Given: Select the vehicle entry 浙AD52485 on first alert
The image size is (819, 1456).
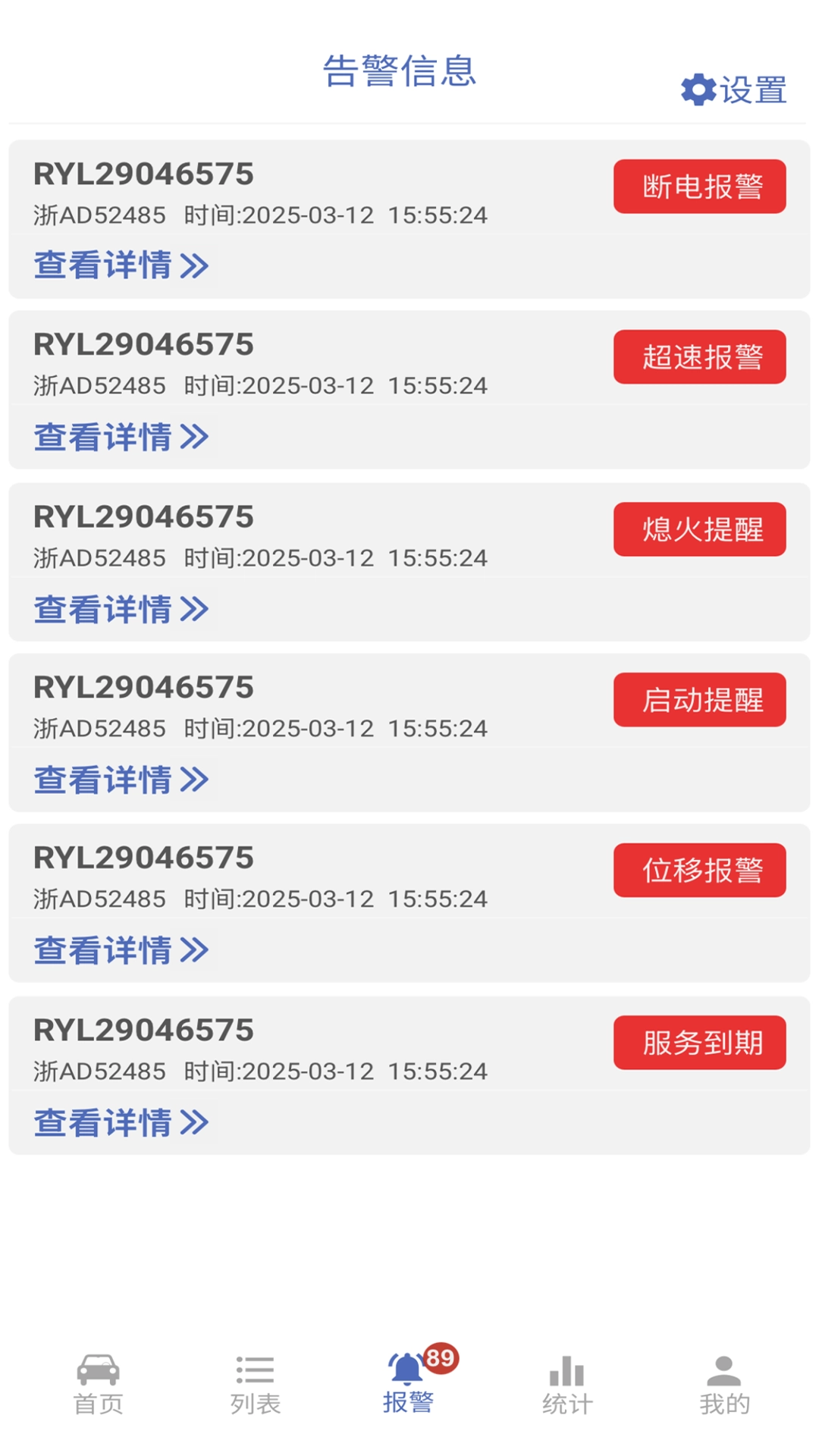Looking at the screenshot, I should click(99, 215).
